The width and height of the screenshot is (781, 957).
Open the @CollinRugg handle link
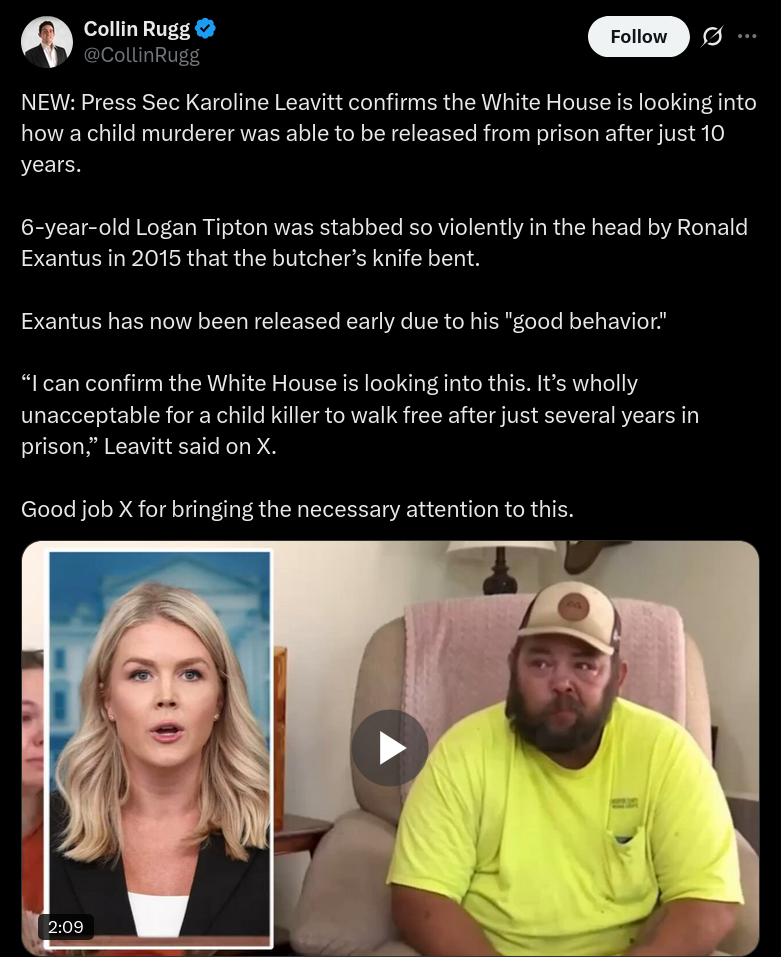coord(141,56)
